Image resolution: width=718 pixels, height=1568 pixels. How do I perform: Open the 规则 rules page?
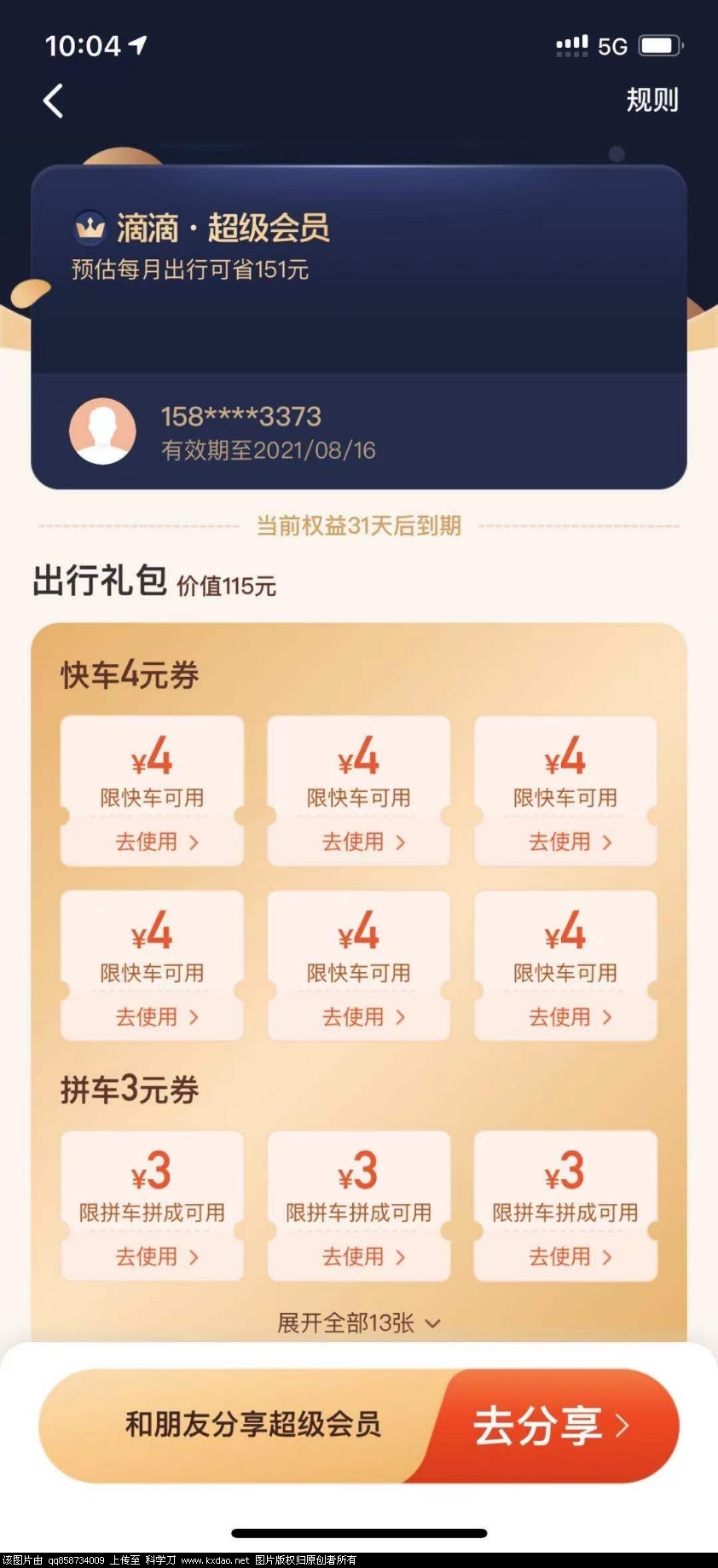tap(652, 100)
